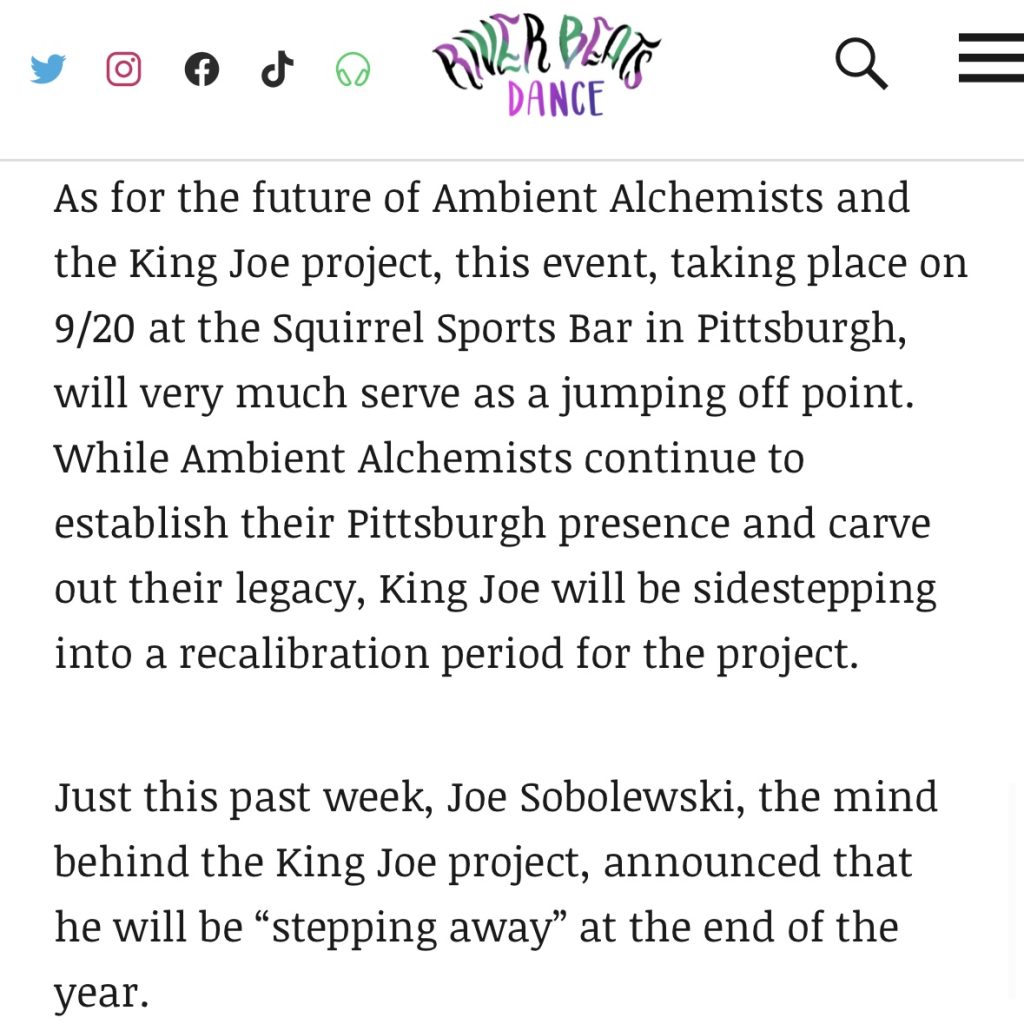
Task: Open the site search magnifier
Action: click(861, 66)
